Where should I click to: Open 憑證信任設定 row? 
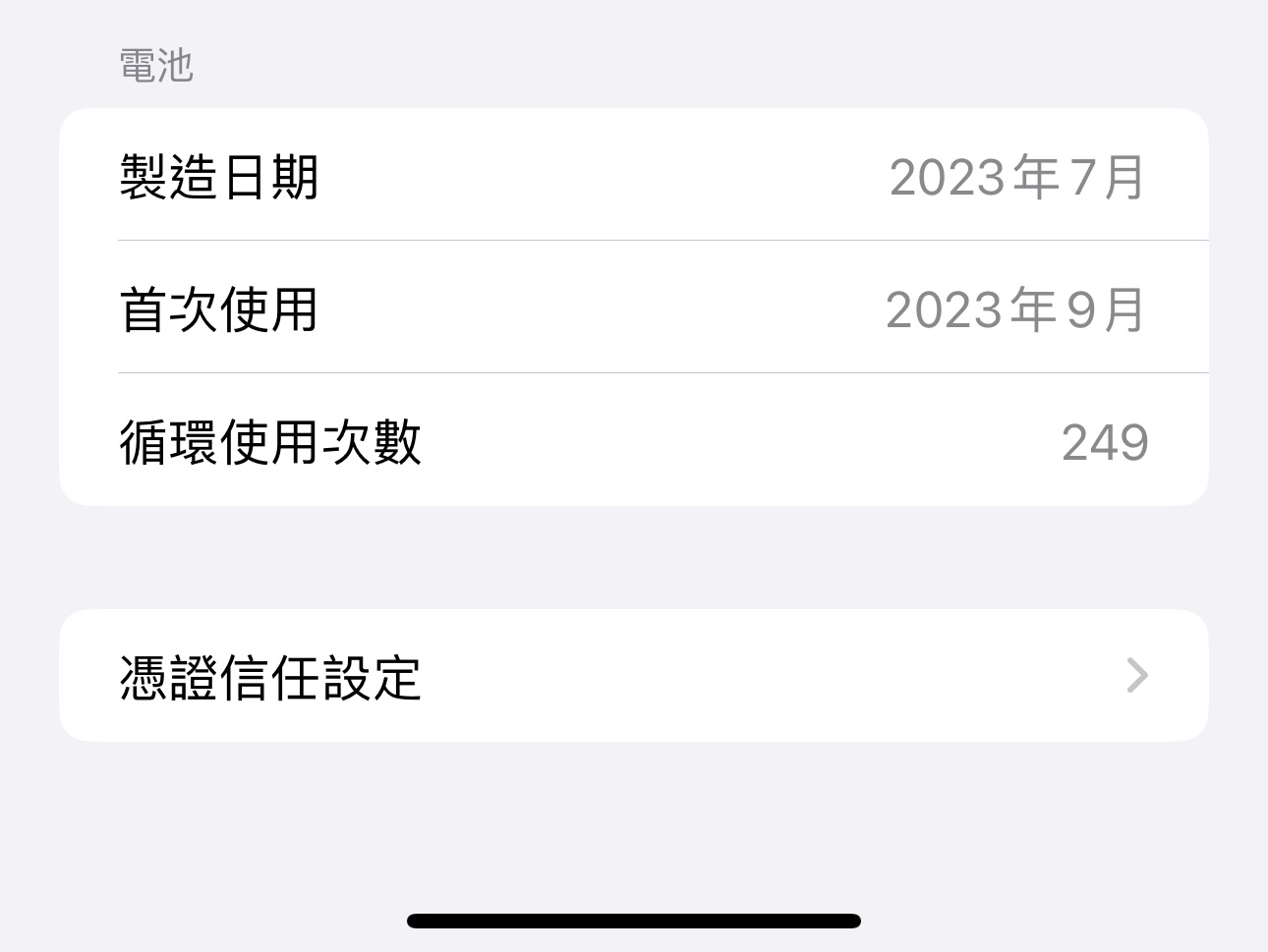coord(633,676)
